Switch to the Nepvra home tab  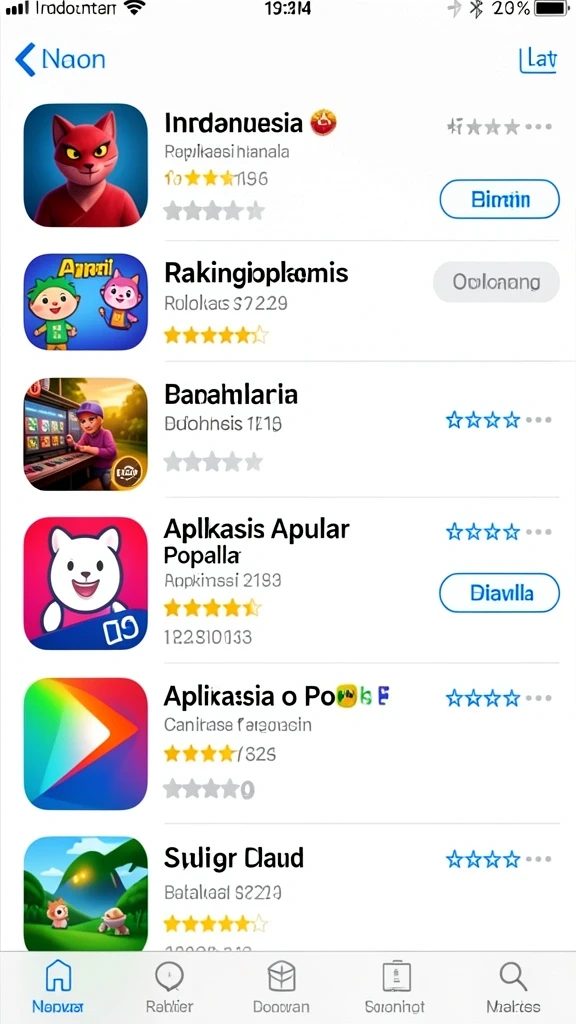coord(58,987)
